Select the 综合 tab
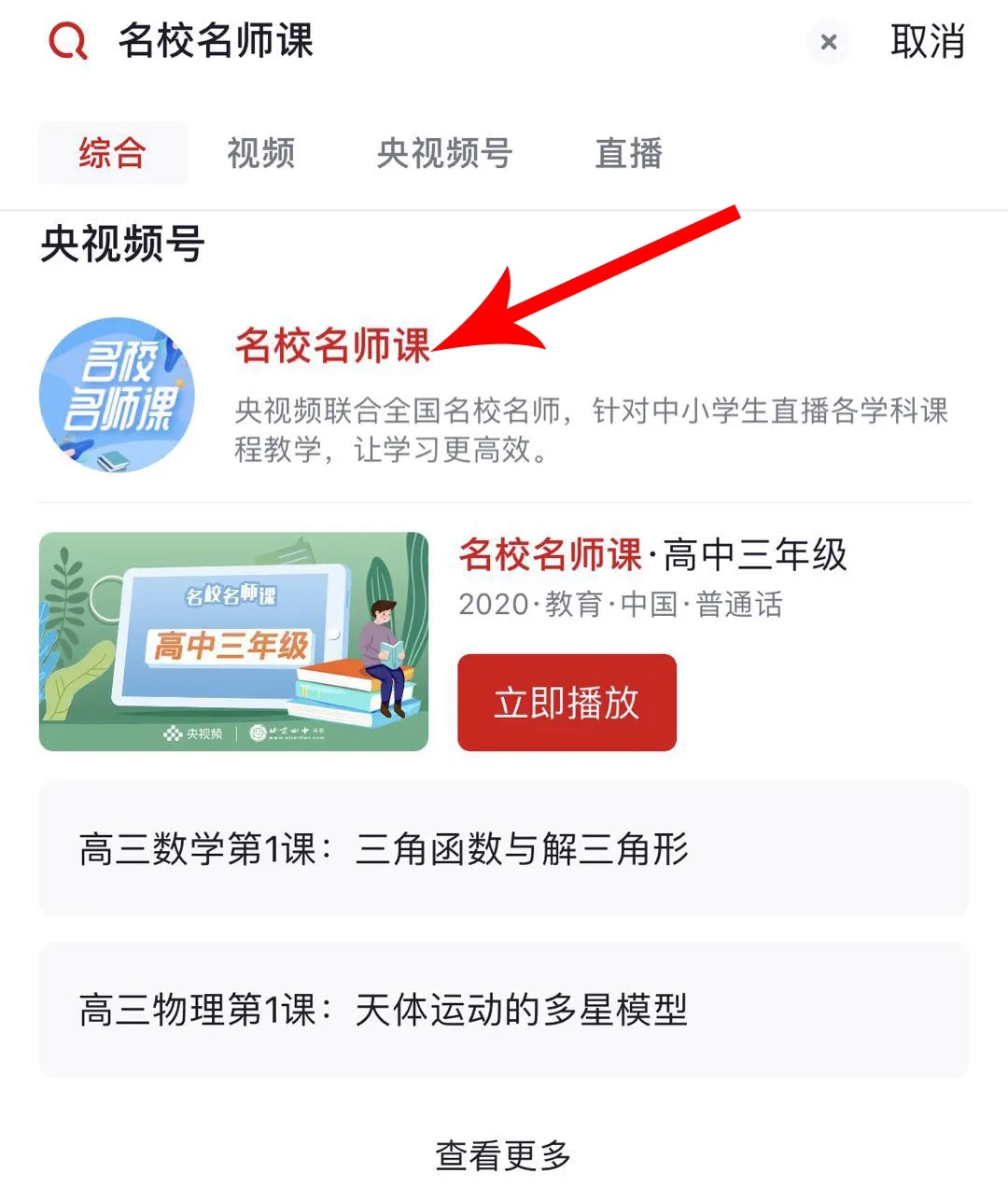The width and height of the screenshot is (1008, 1201). (113, 153)
